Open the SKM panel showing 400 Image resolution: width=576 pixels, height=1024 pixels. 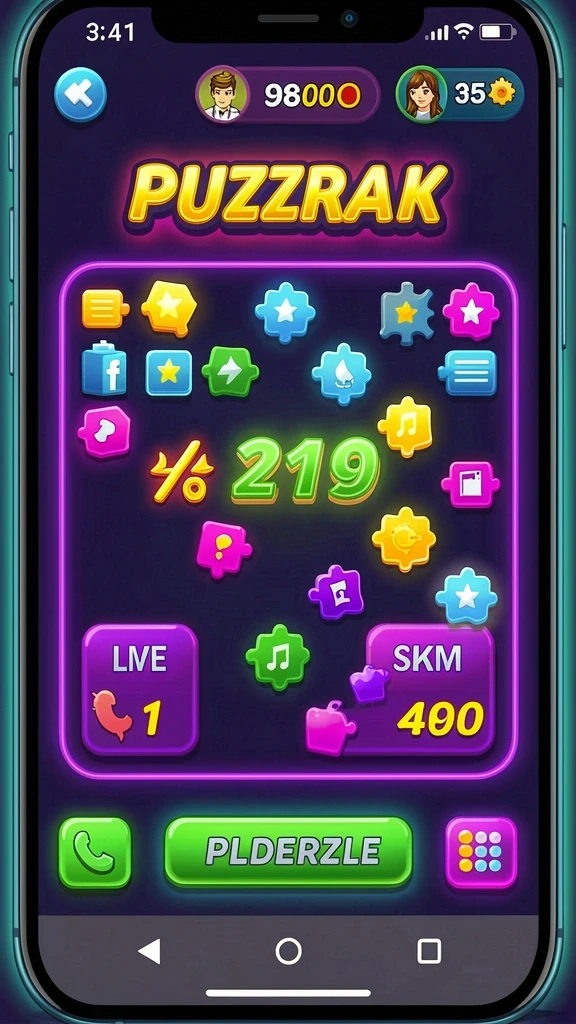tap(431, 690)
